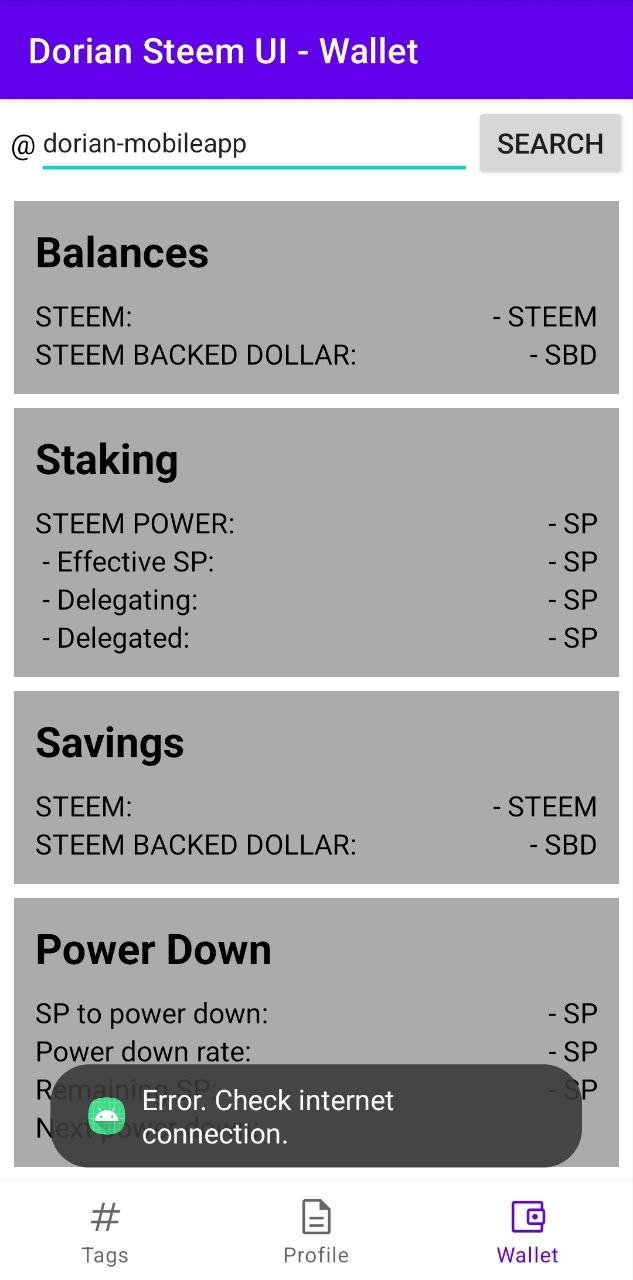The image size is (633, 1280).
Task: Tap the SEARCH button
Action: (550, 144)
